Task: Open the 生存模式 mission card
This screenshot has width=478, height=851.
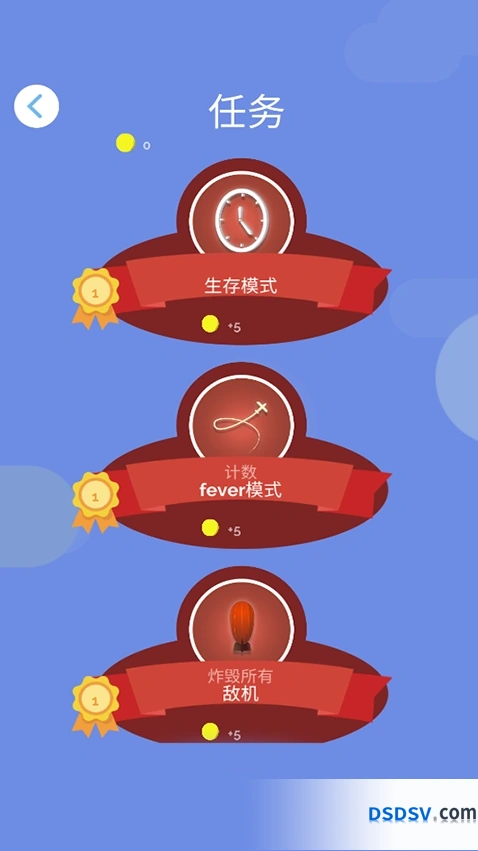Action: click(x=233, y=252)
